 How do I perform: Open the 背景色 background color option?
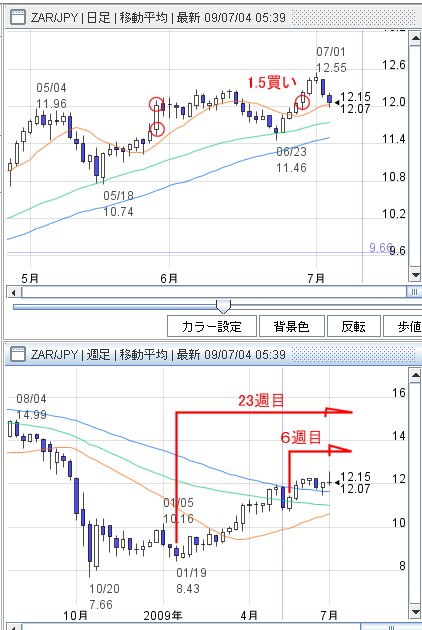(292, 326)
